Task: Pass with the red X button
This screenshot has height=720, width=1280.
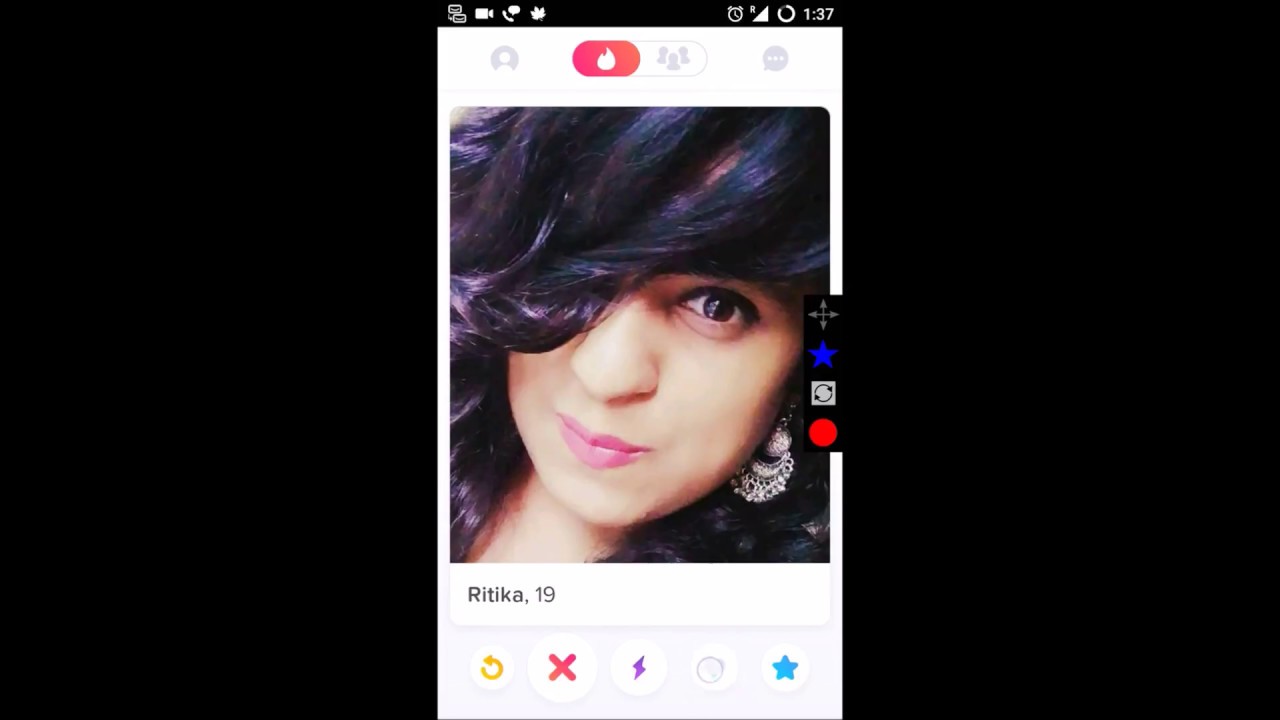Action: point(562,668)
